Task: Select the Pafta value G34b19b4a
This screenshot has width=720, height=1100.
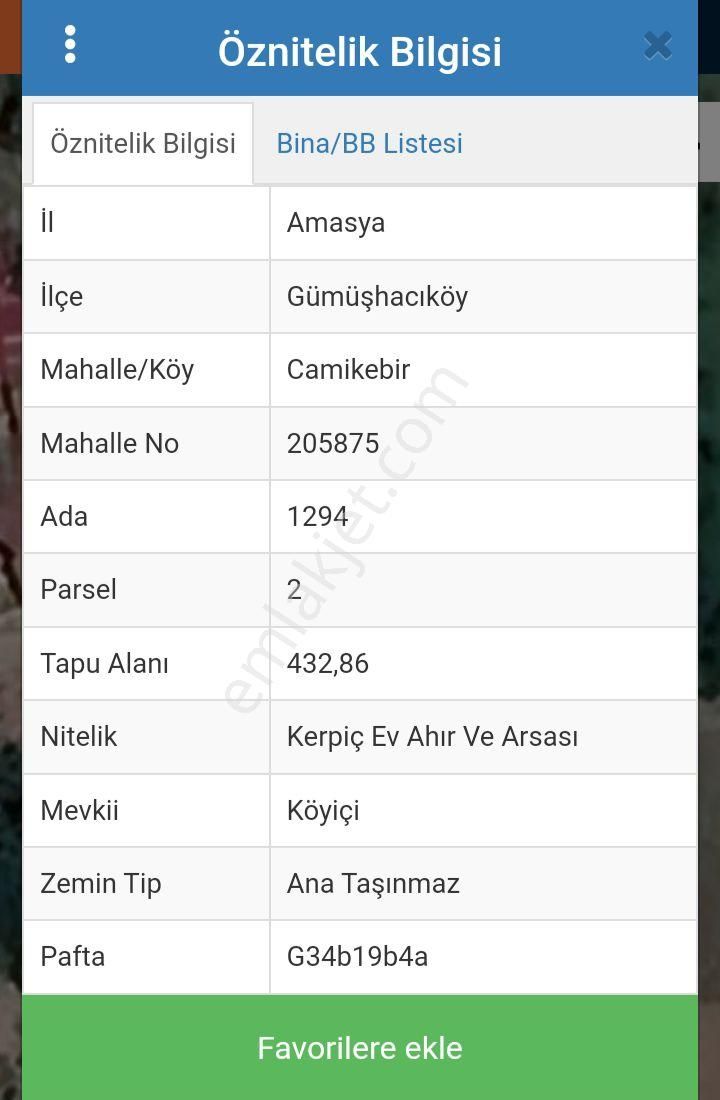Action: point(357,957)
